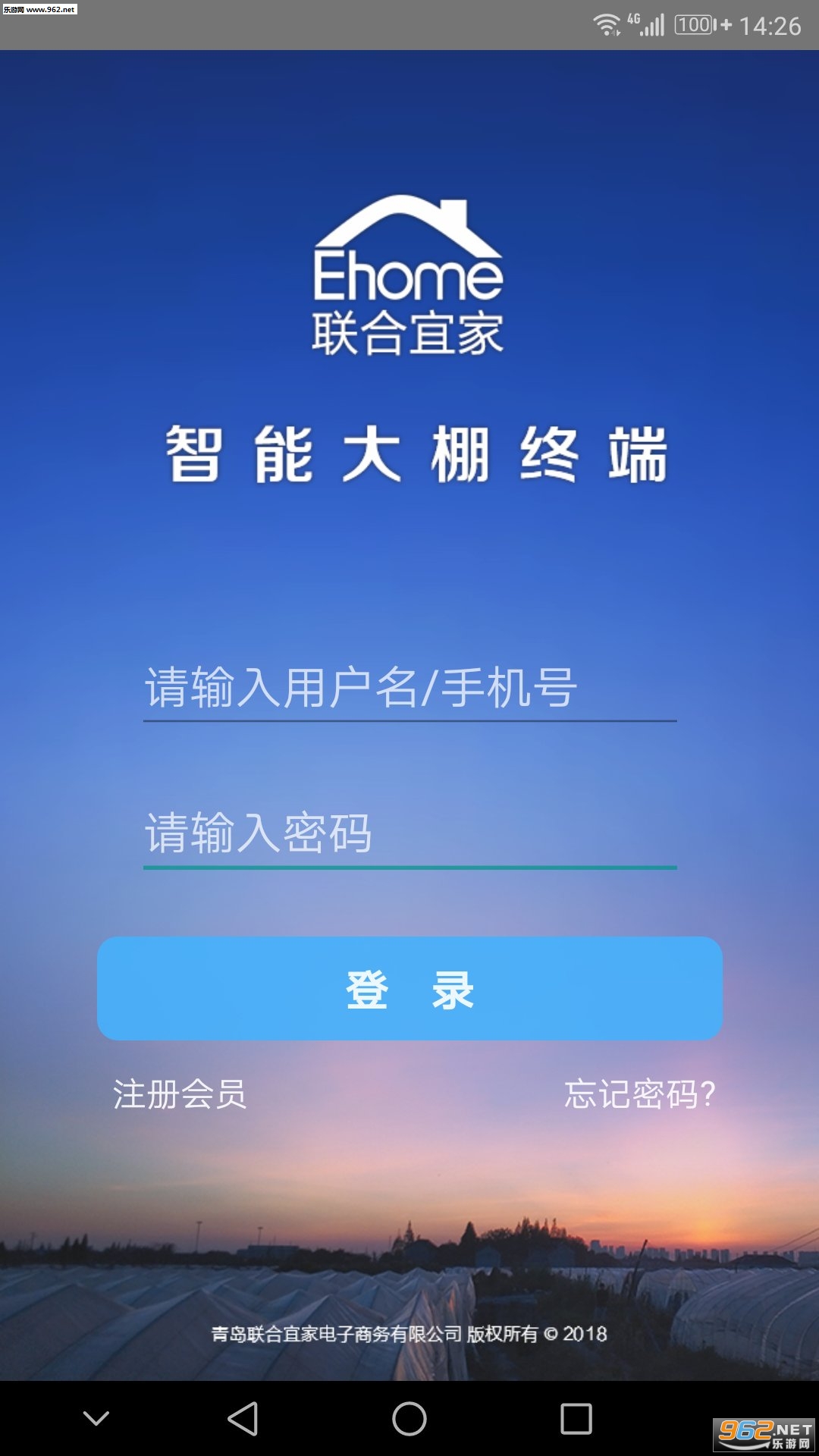Focus the username/phone number field

[409, 688]
